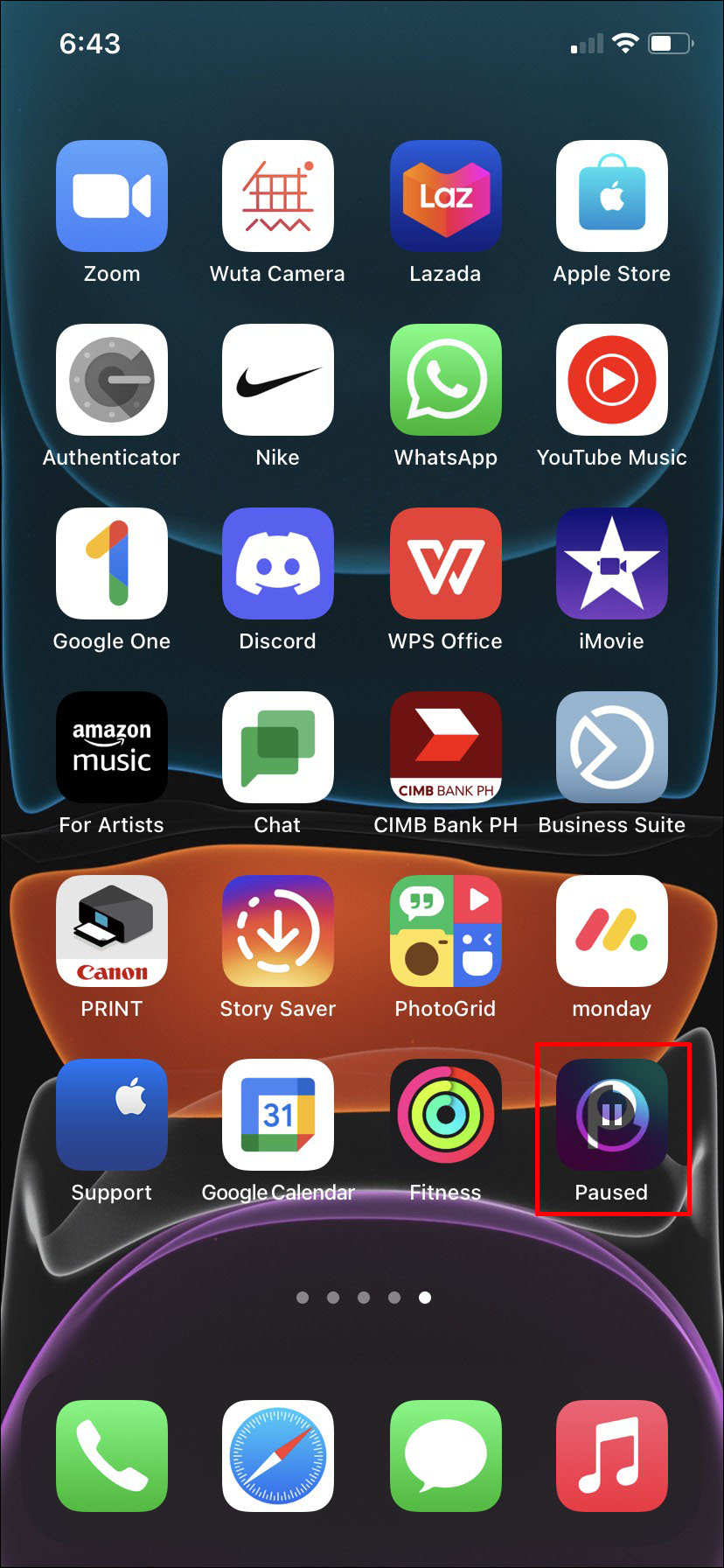Launch CIMB Bank PH

click(x=445, y=747)
